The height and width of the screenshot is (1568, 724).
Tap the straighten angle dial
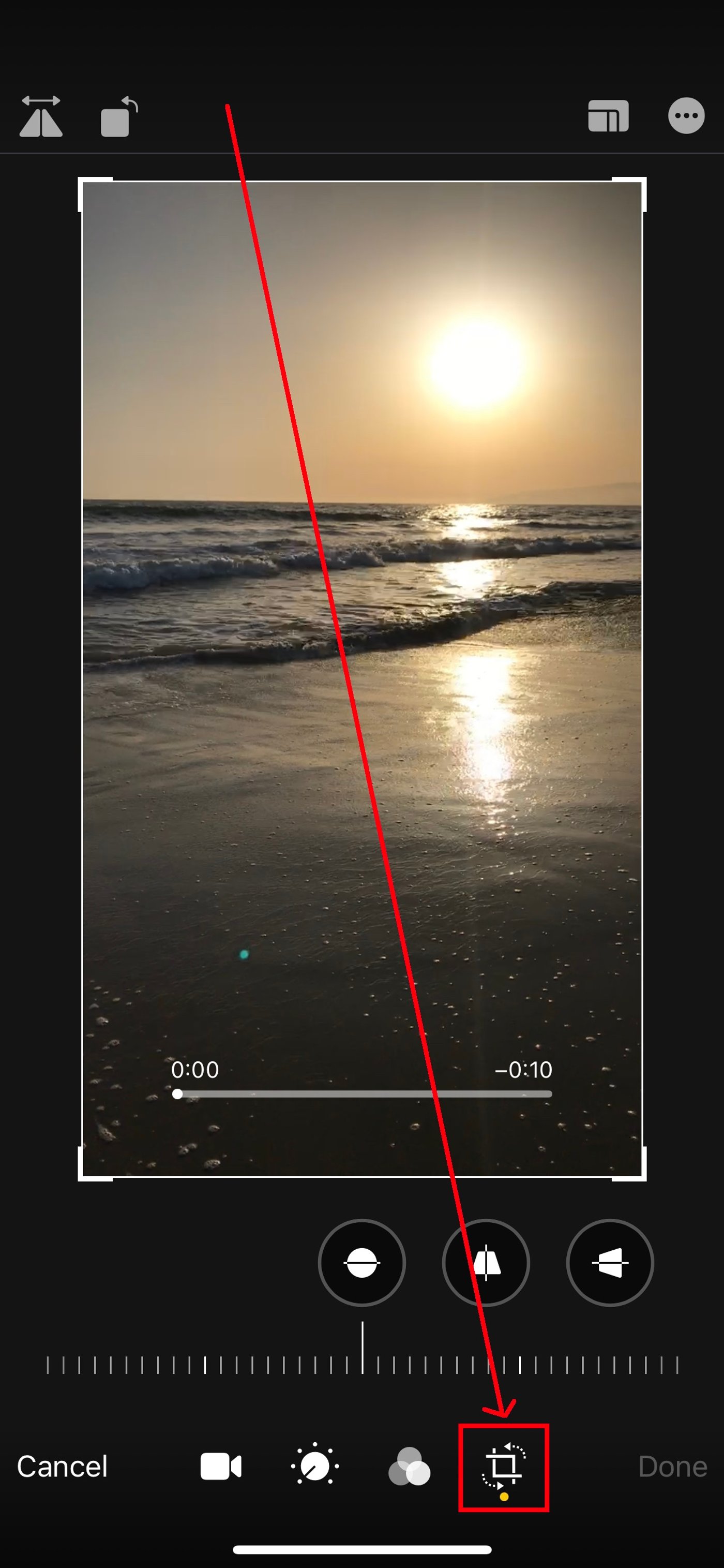[362, 1365]
